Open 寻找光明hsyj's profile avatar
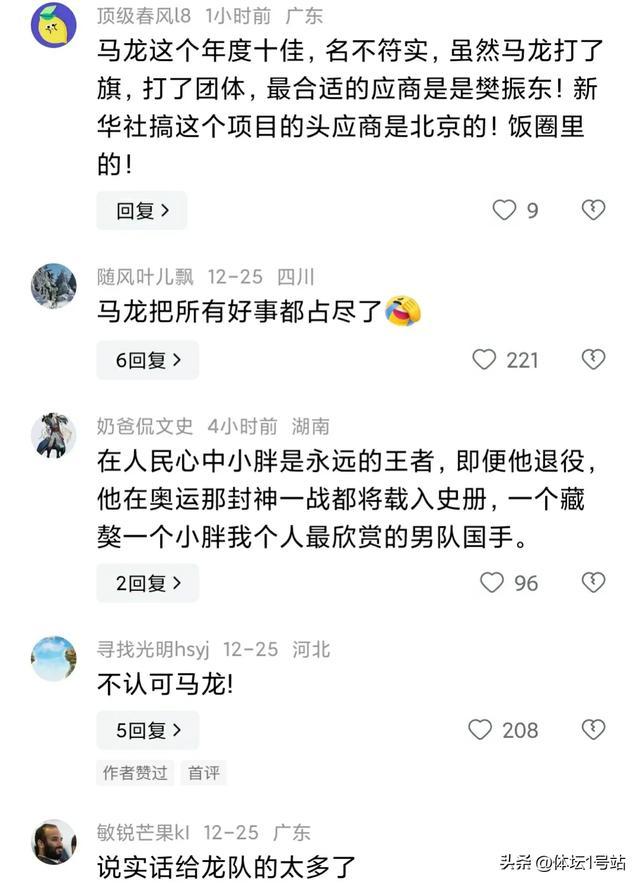Image resolution: width=640 pixels, height=885 pixels. point(54,658)
